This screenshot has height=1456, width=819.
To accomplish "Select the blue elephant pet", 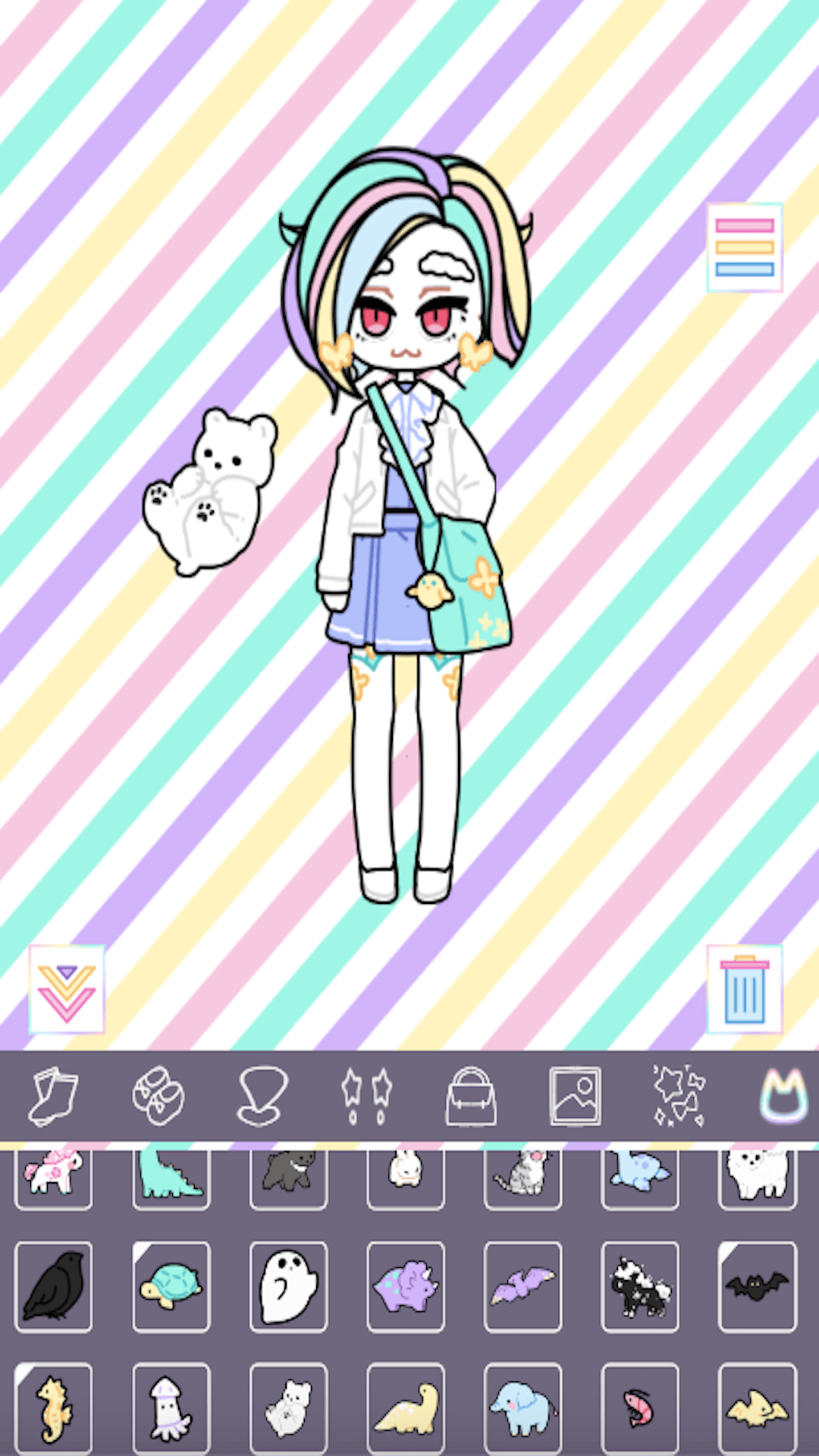I will (522, 1408).
